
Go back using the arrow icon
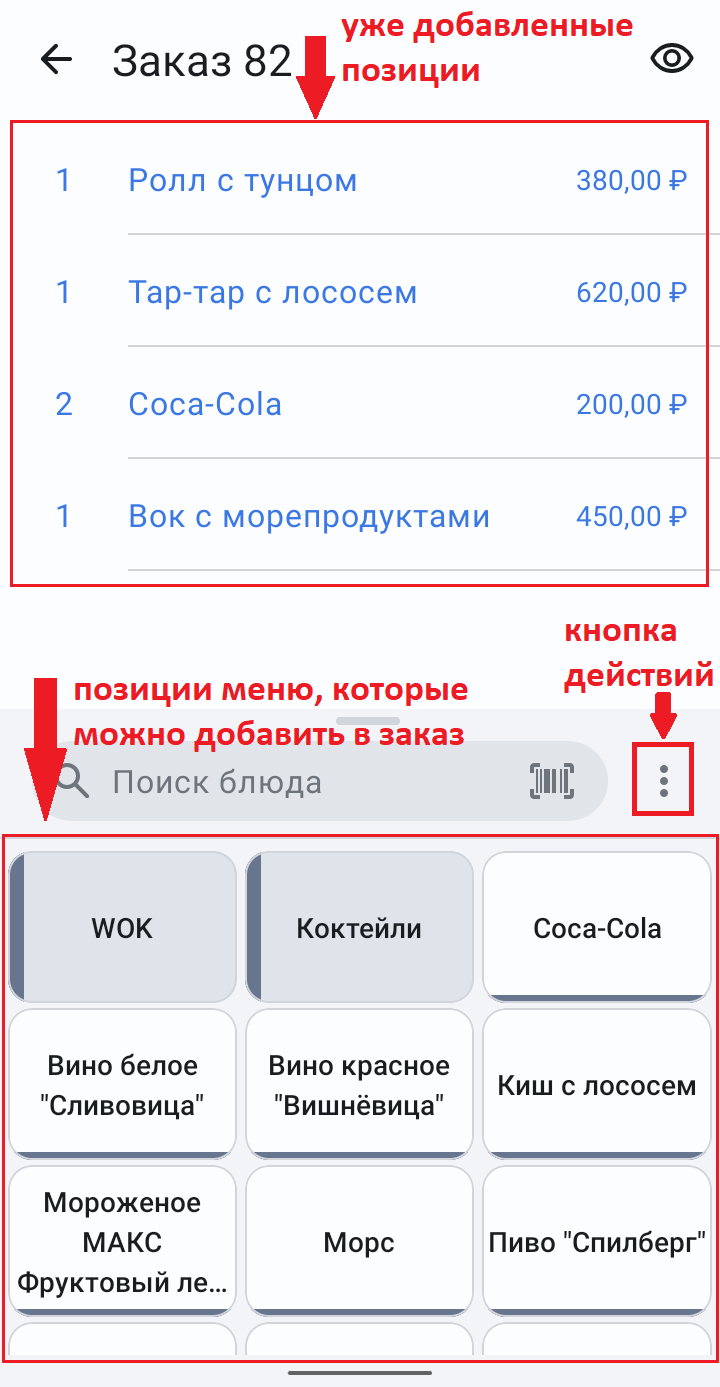[x=57, y=60]
